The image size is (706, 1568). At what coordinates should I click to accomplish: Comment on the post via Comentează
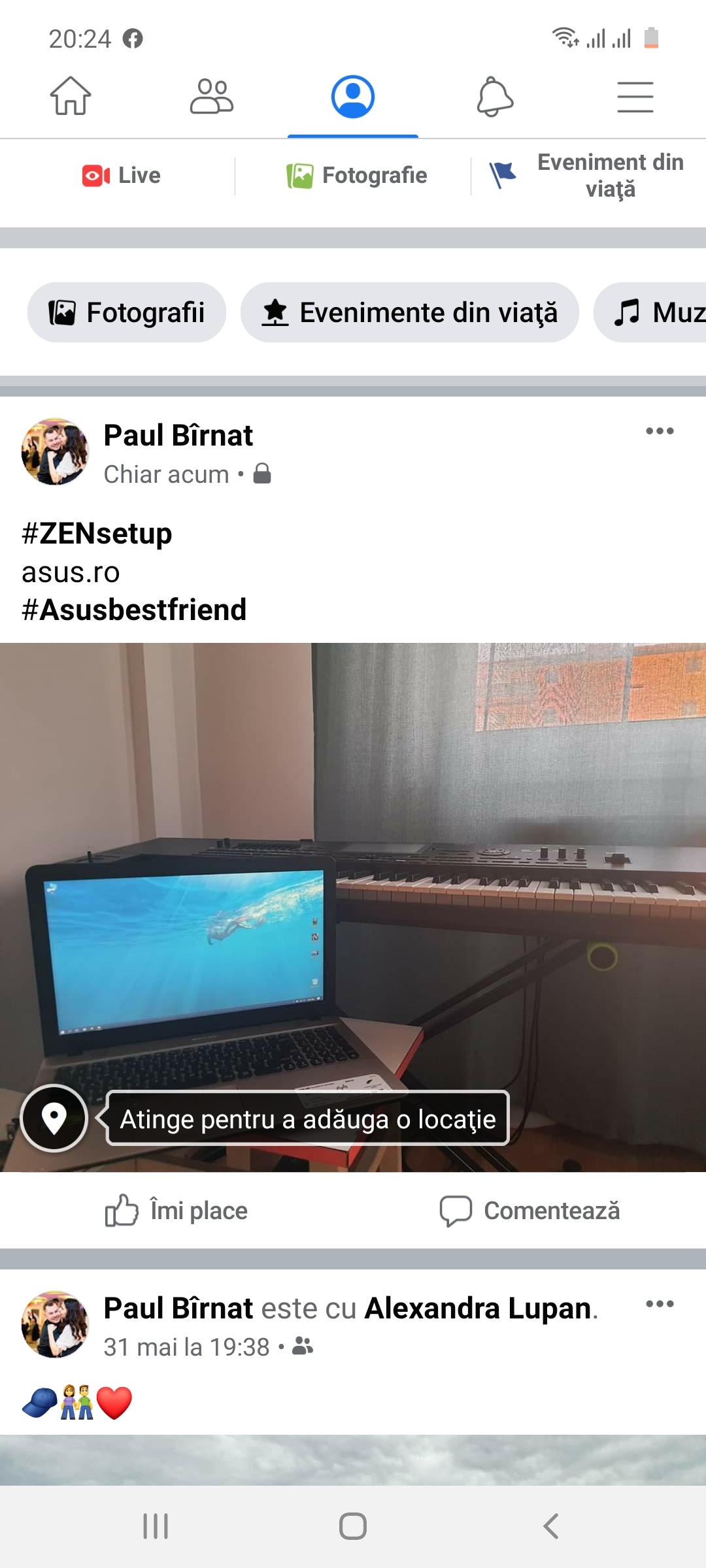529,1211
